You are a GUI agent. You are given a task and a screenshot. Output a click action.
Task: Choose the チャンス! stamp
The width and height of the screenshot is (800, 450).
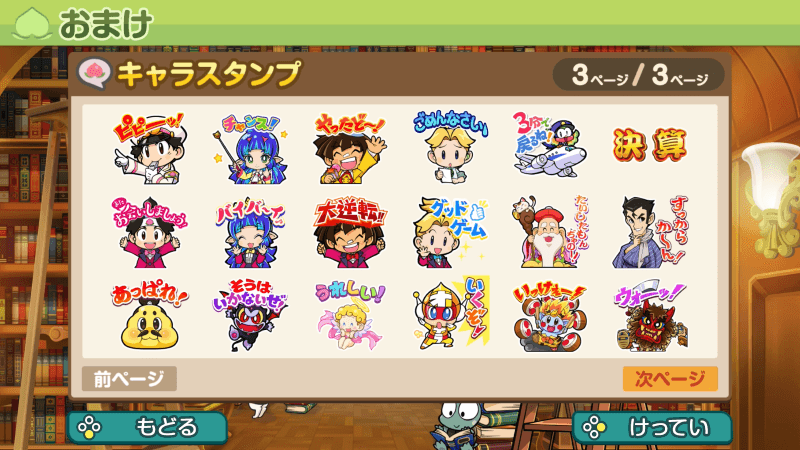pyautogui.click(x=250, y=145)
